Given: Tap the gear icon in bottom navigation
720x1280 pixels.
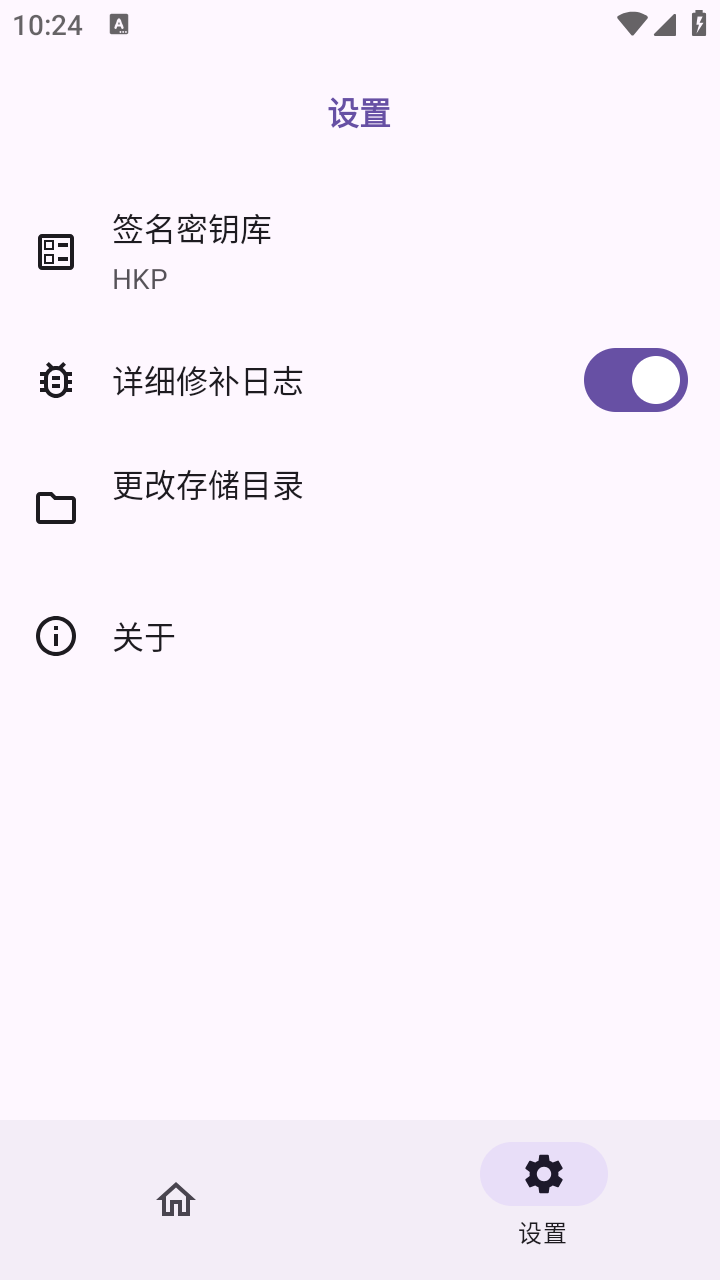Looking at the screenshot, I should point(543,1174).
